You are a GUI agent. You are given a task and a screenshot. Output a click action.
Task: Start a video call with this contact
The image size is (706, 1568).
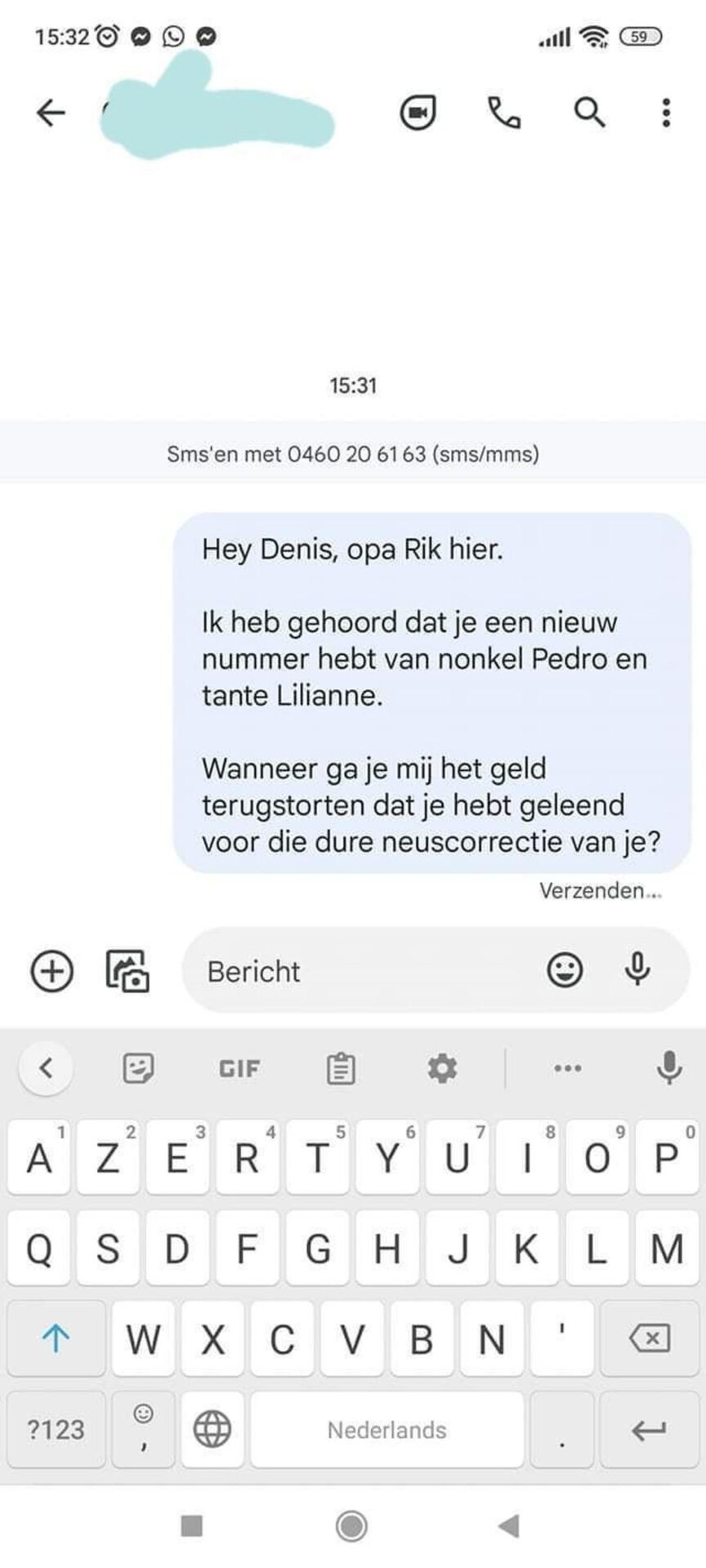coord(418,113)
